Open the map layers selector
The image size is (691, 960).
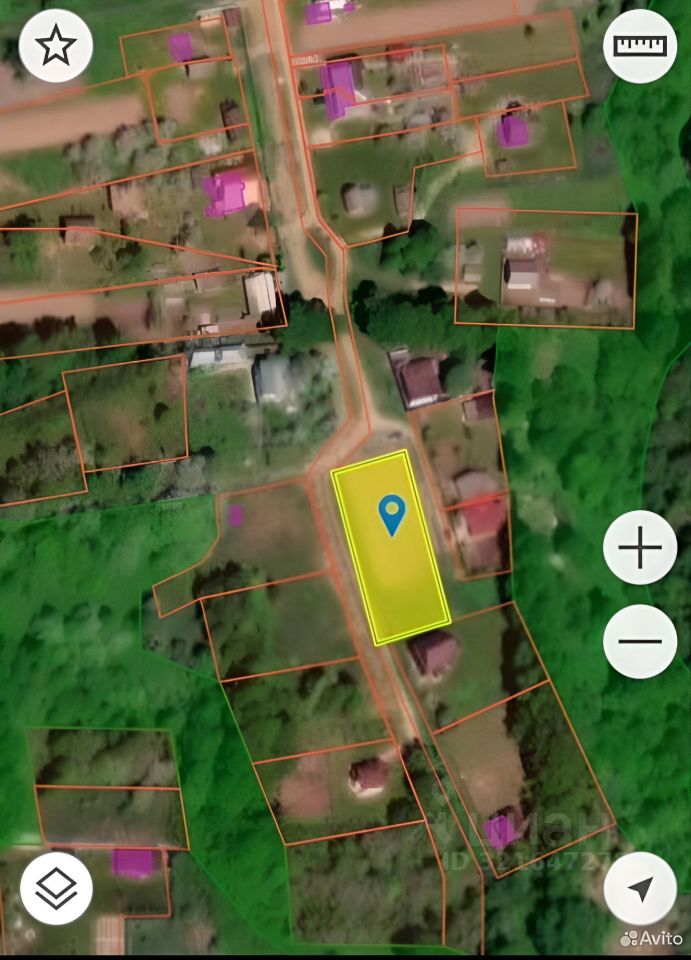point(56,888)
